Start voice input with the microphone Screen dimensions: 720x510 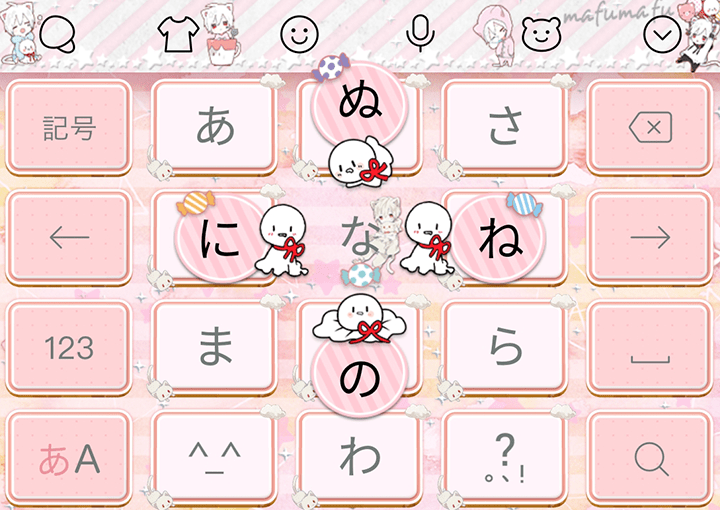coord(420,36)
